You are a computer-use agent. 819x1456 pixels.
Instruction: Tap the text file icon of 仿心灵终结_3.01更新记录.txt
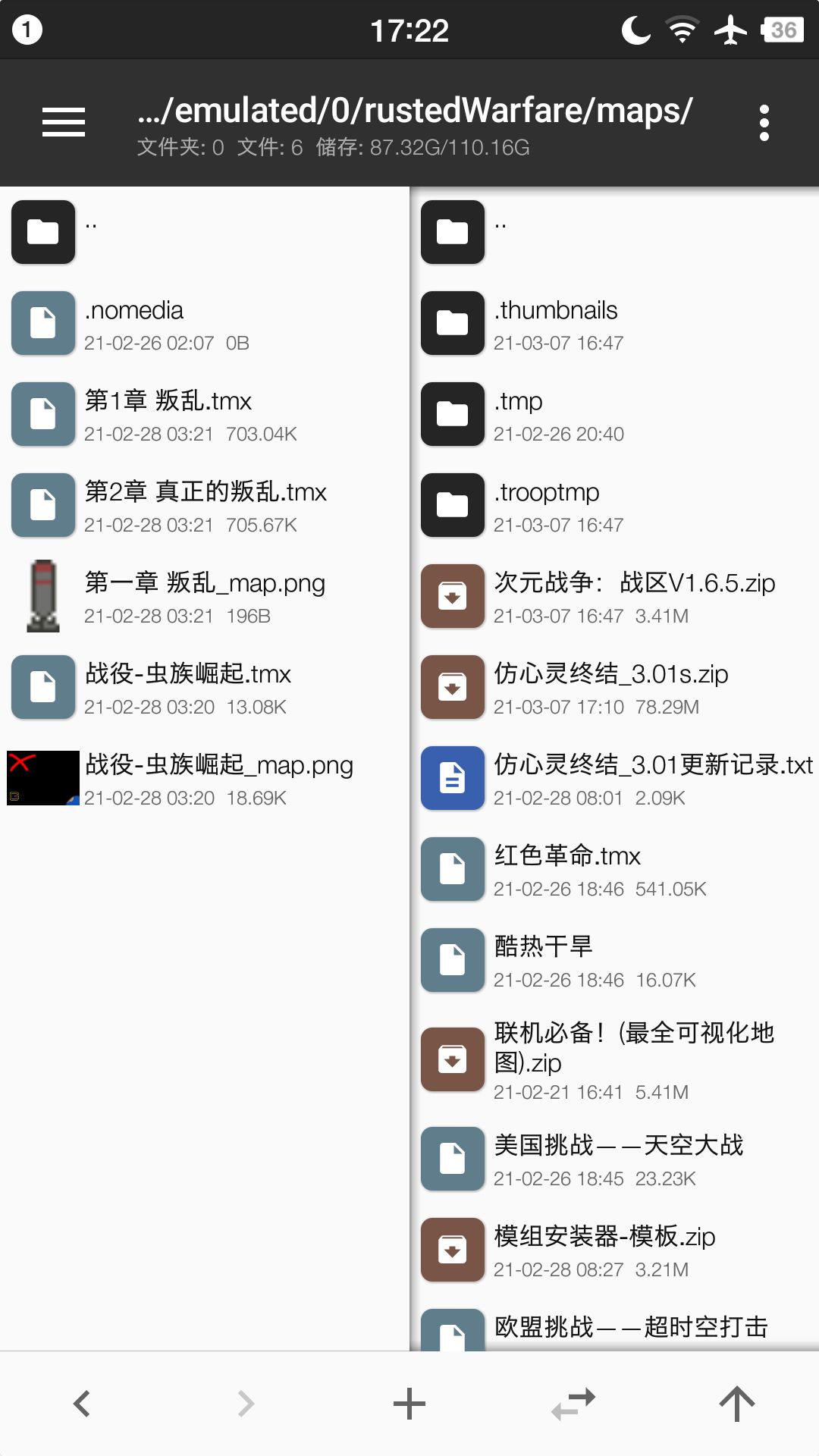pos(451,778)
